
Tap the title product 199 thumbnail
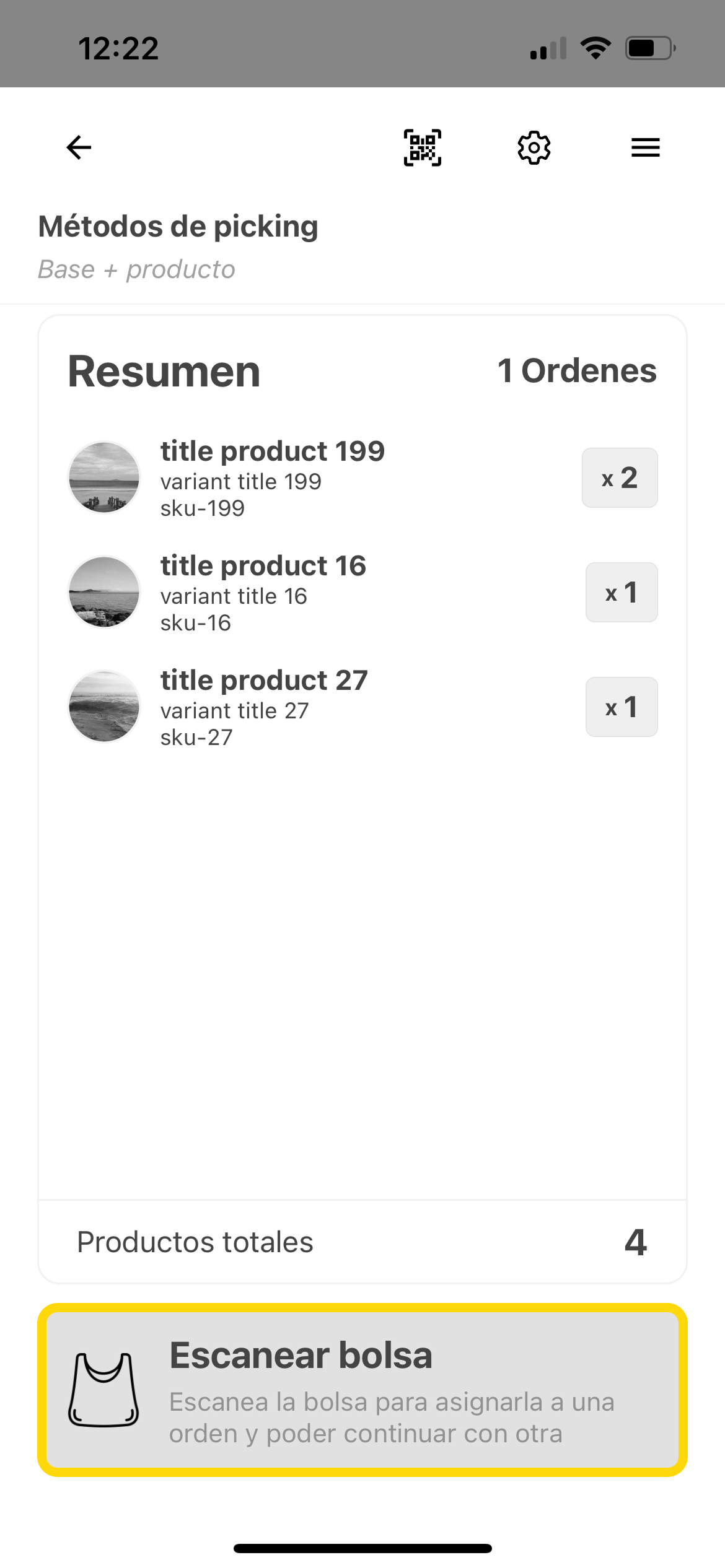tap(103, 477)
